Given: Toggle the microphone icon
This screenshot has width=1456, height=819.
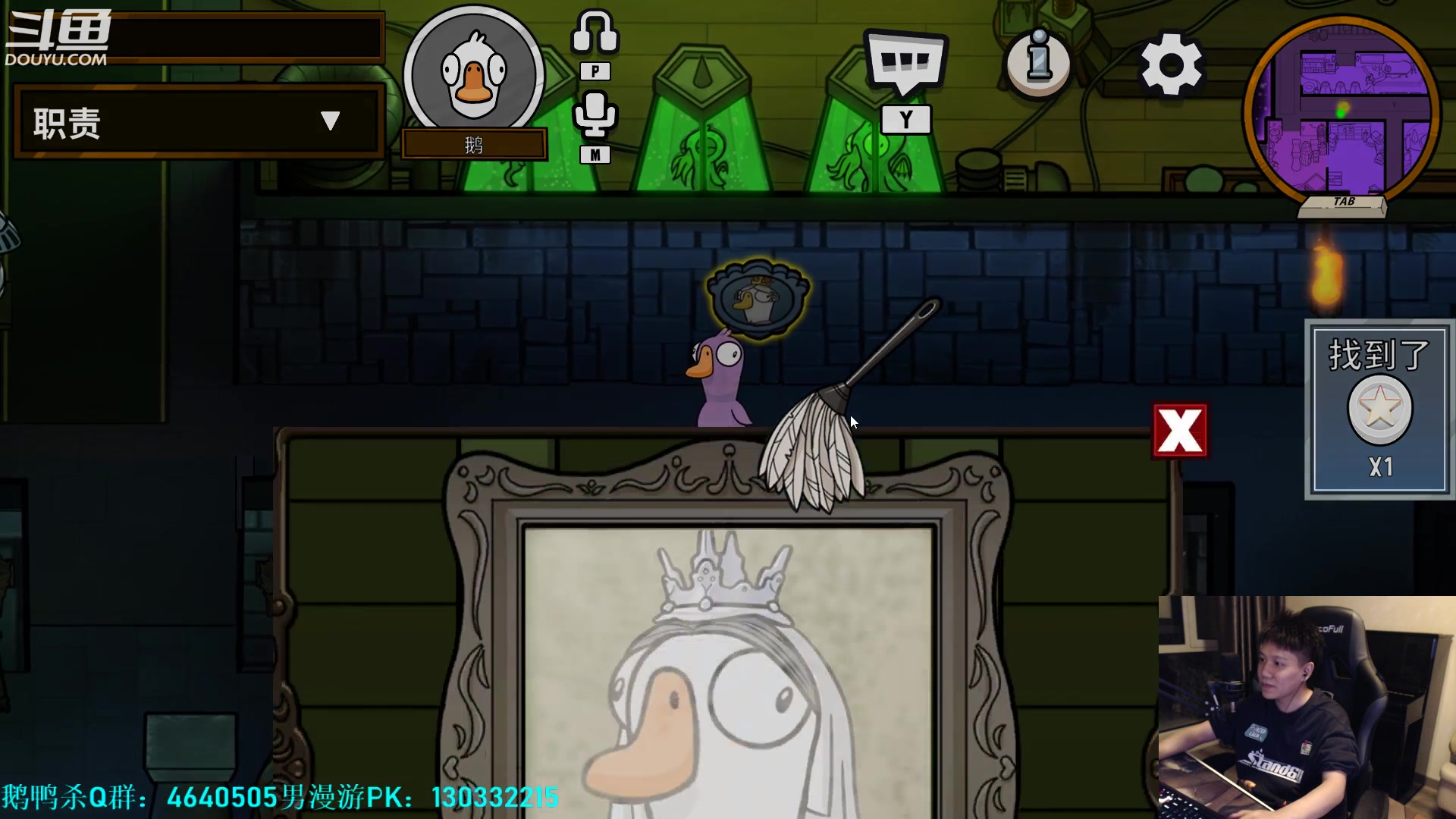Looking at the screenshot, I should click(595, 115).
